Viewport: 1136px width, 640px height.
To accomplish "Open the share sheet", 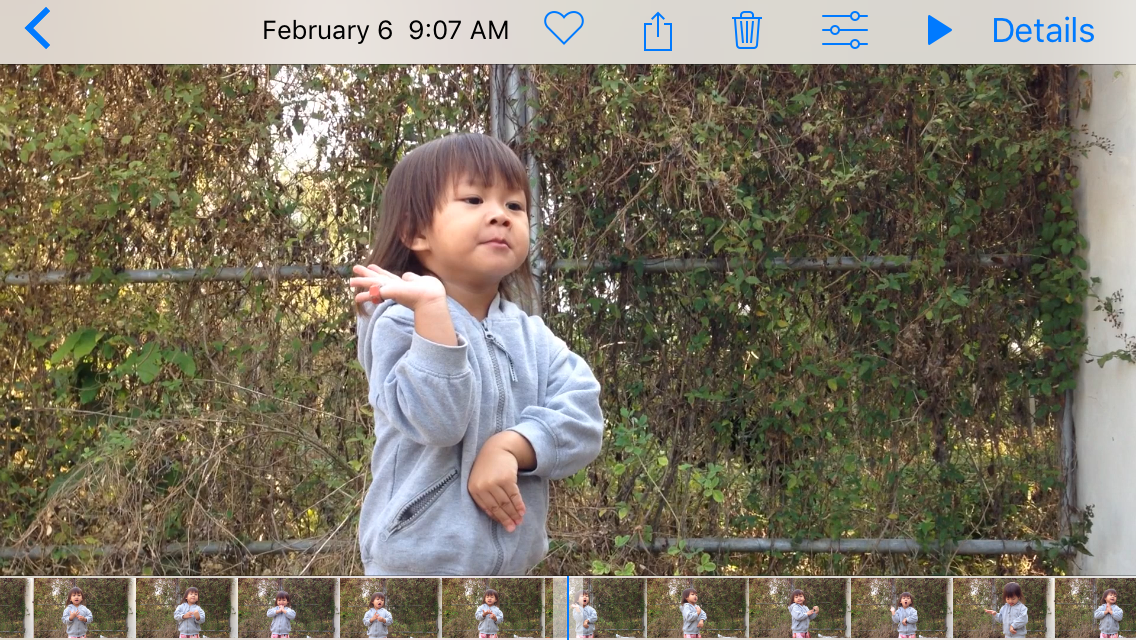I will [657, 31].
